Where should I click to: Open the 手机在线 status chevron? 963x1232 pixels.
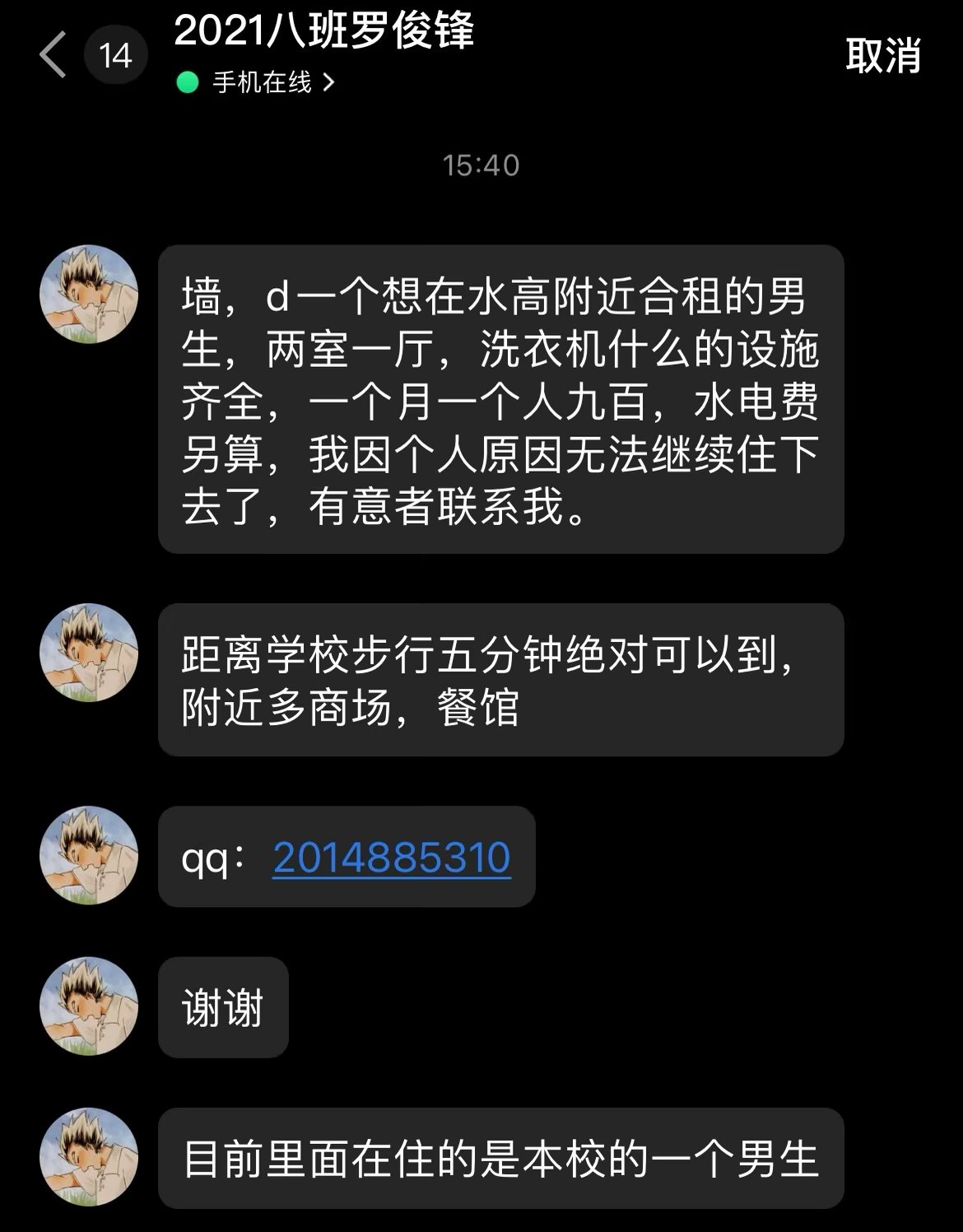[328, 82]
